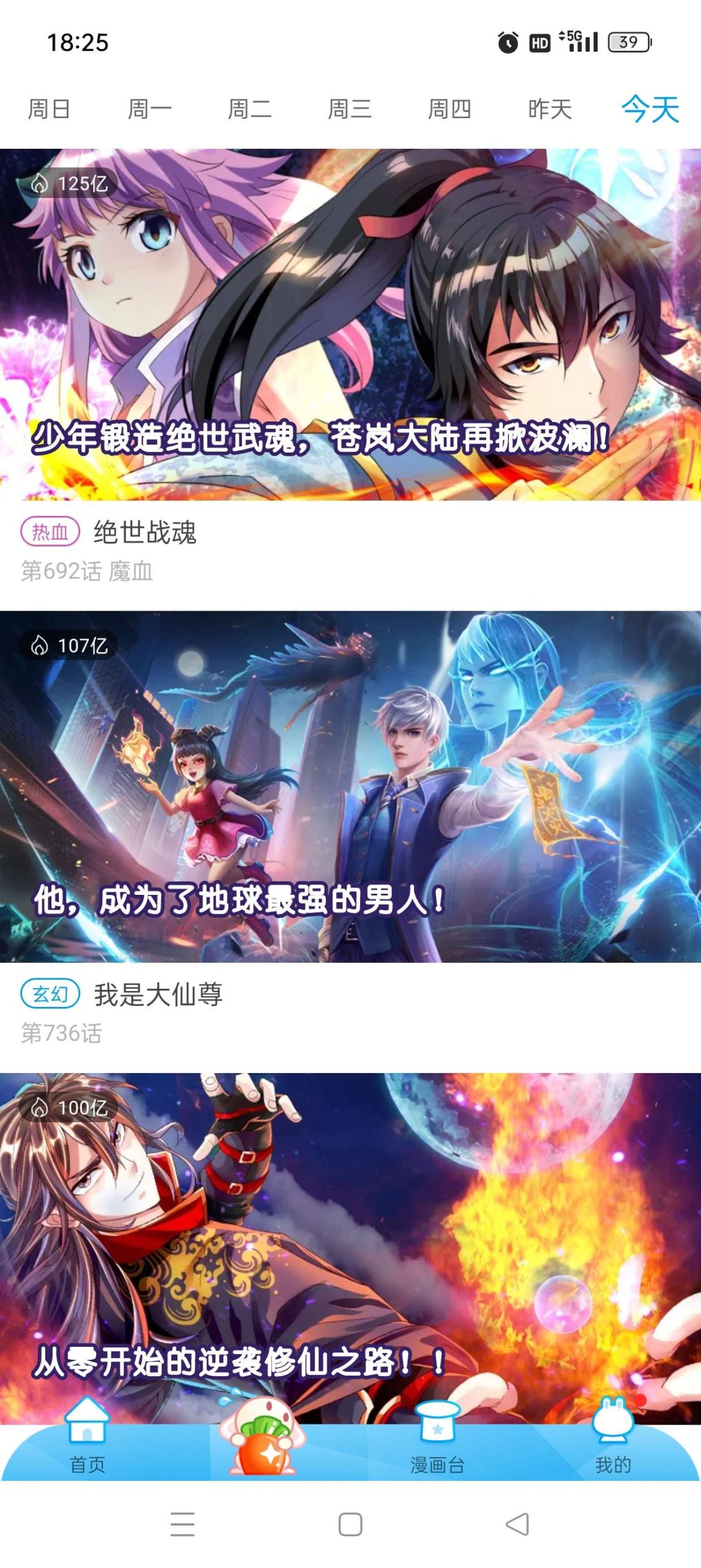The image size is (701, 1568).
Task: Open the 周三 weekday filter
Action: (x=349, y=109)
